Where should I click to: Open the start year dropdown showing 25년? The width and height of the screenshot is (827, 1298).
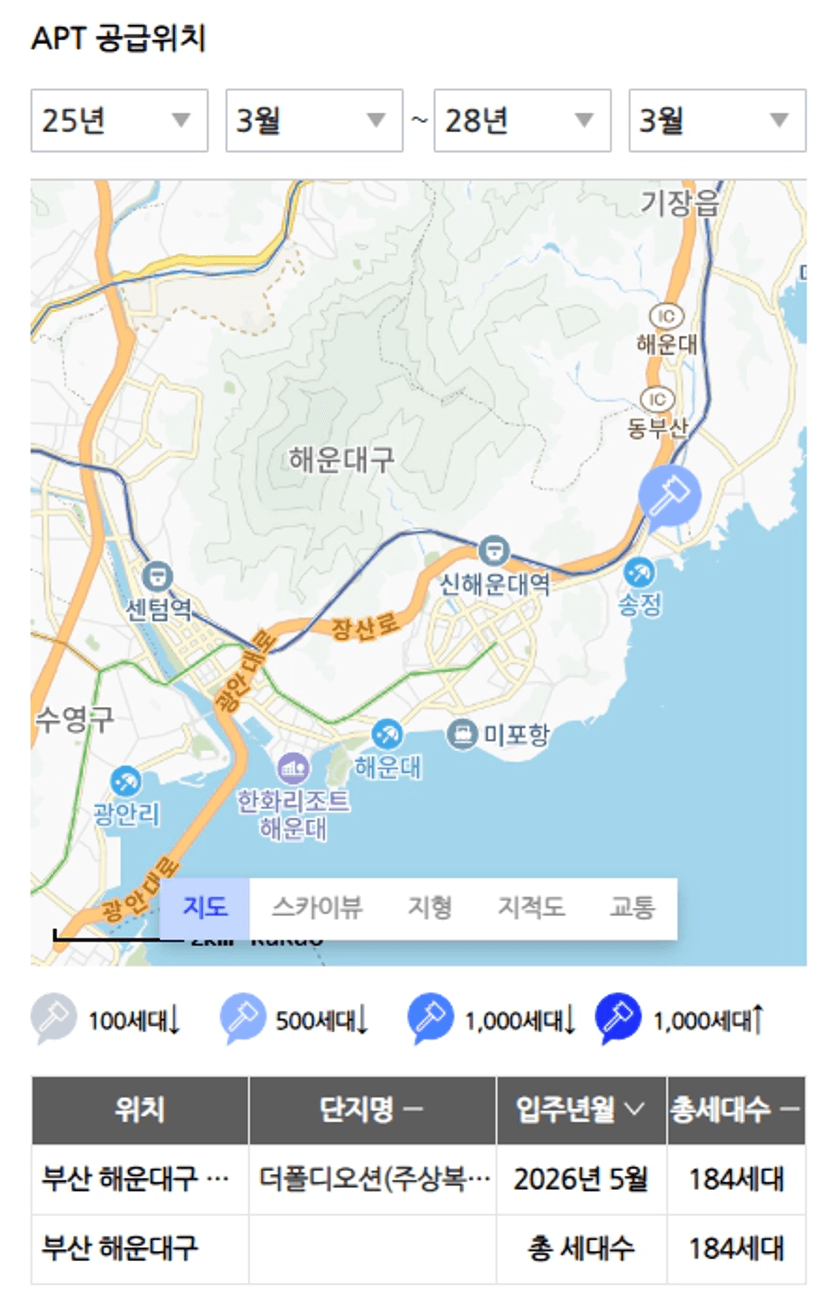[x=119, y=121]
